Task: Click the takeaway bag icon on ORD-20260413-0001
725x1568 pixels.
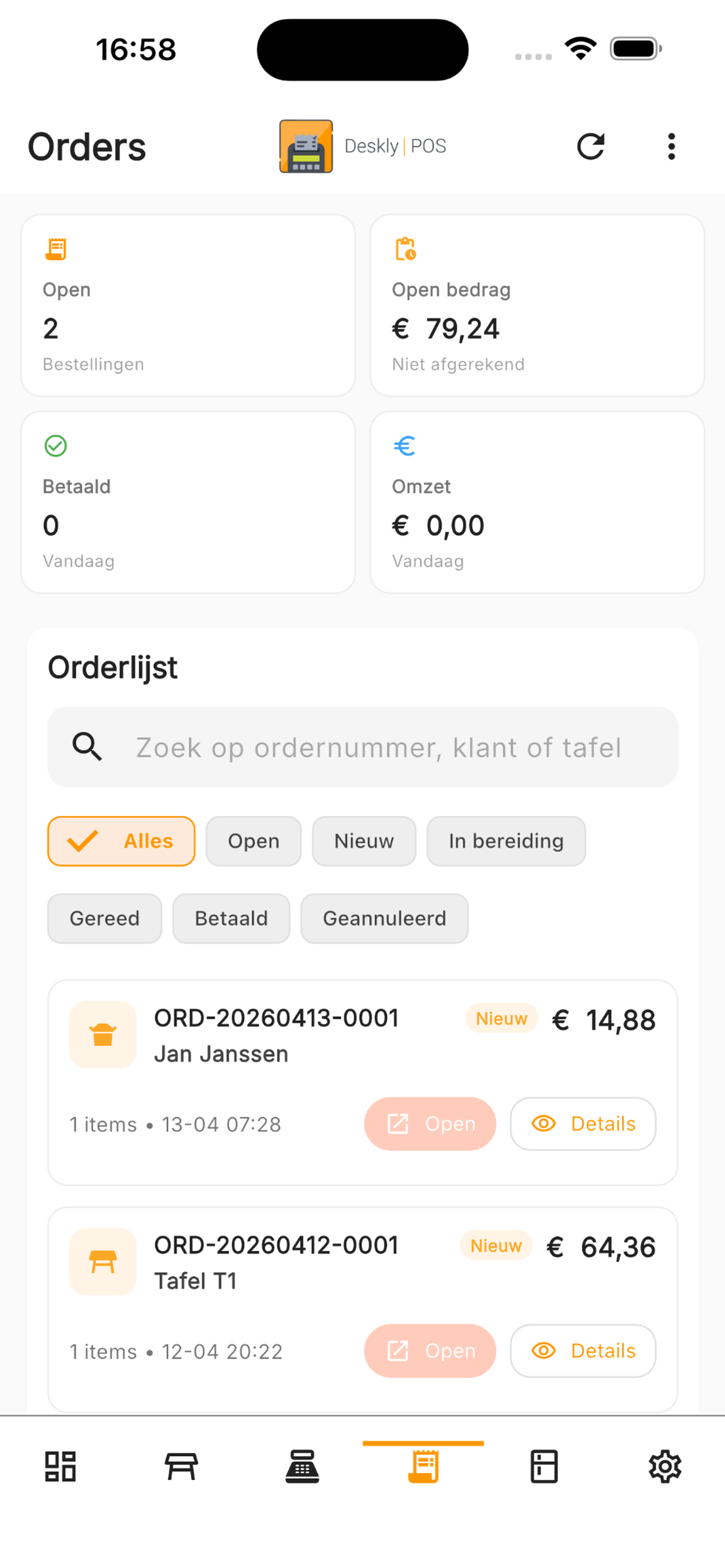Action: (103, 1035)
